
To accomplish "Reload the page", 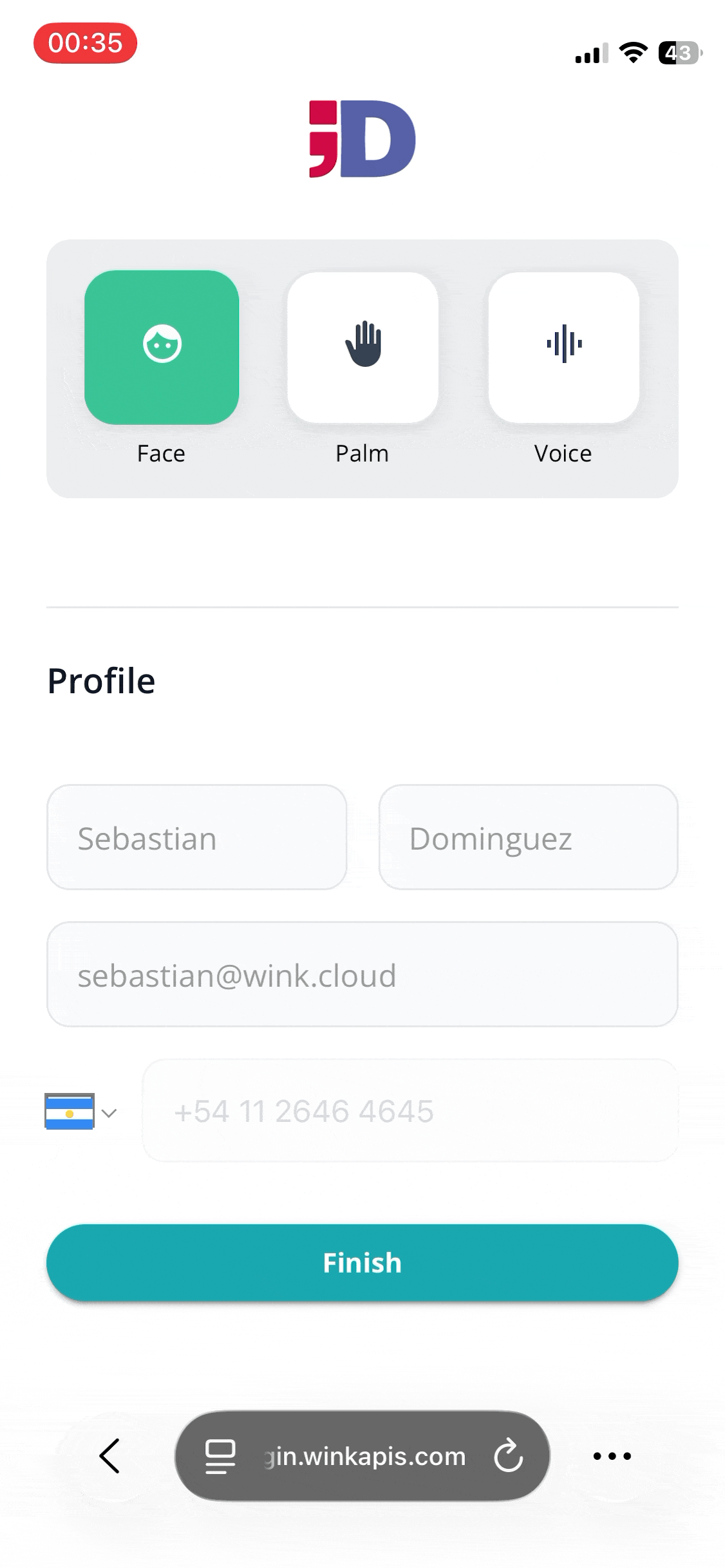I will [x=508, y=1455].
